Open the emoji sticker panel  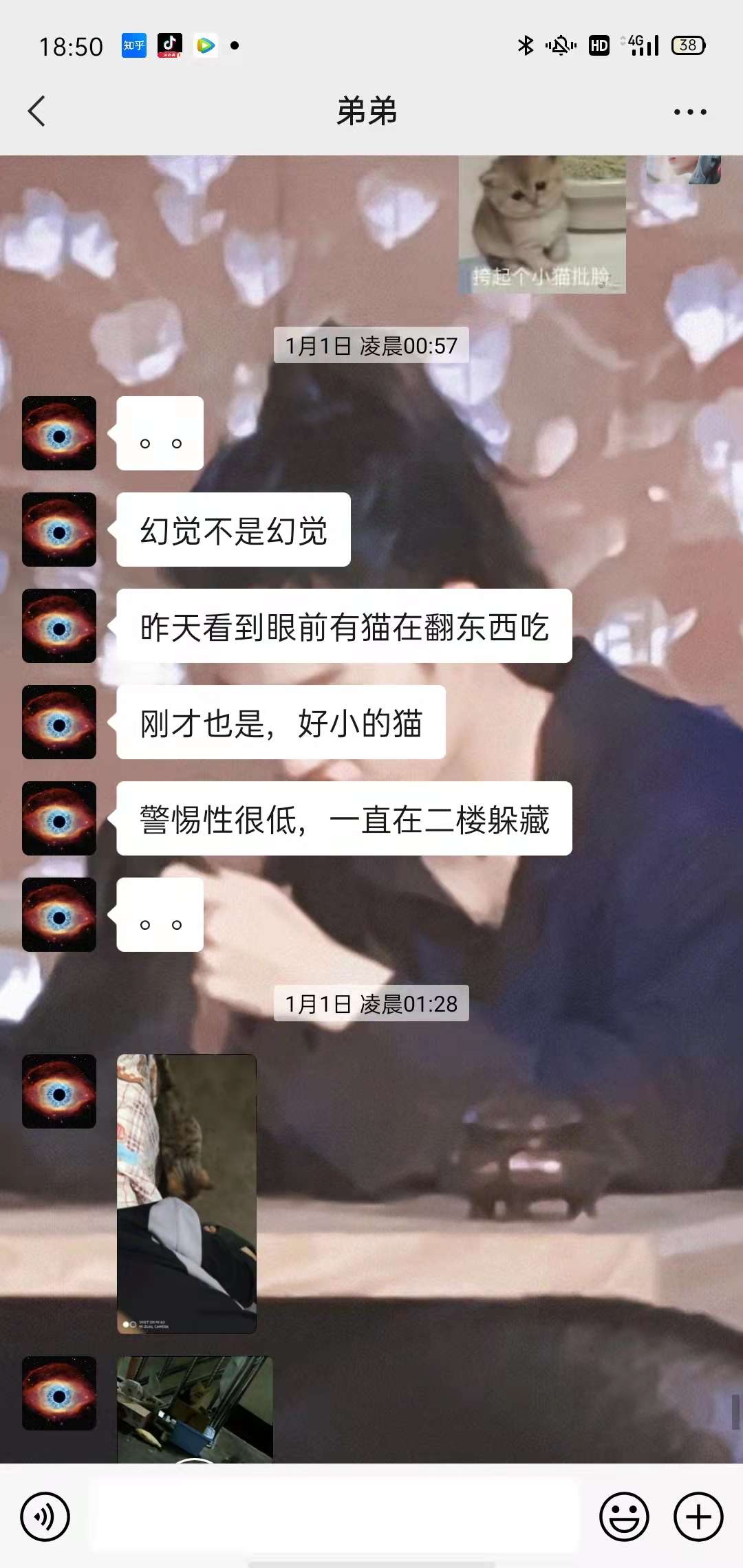coord(624,1516)
